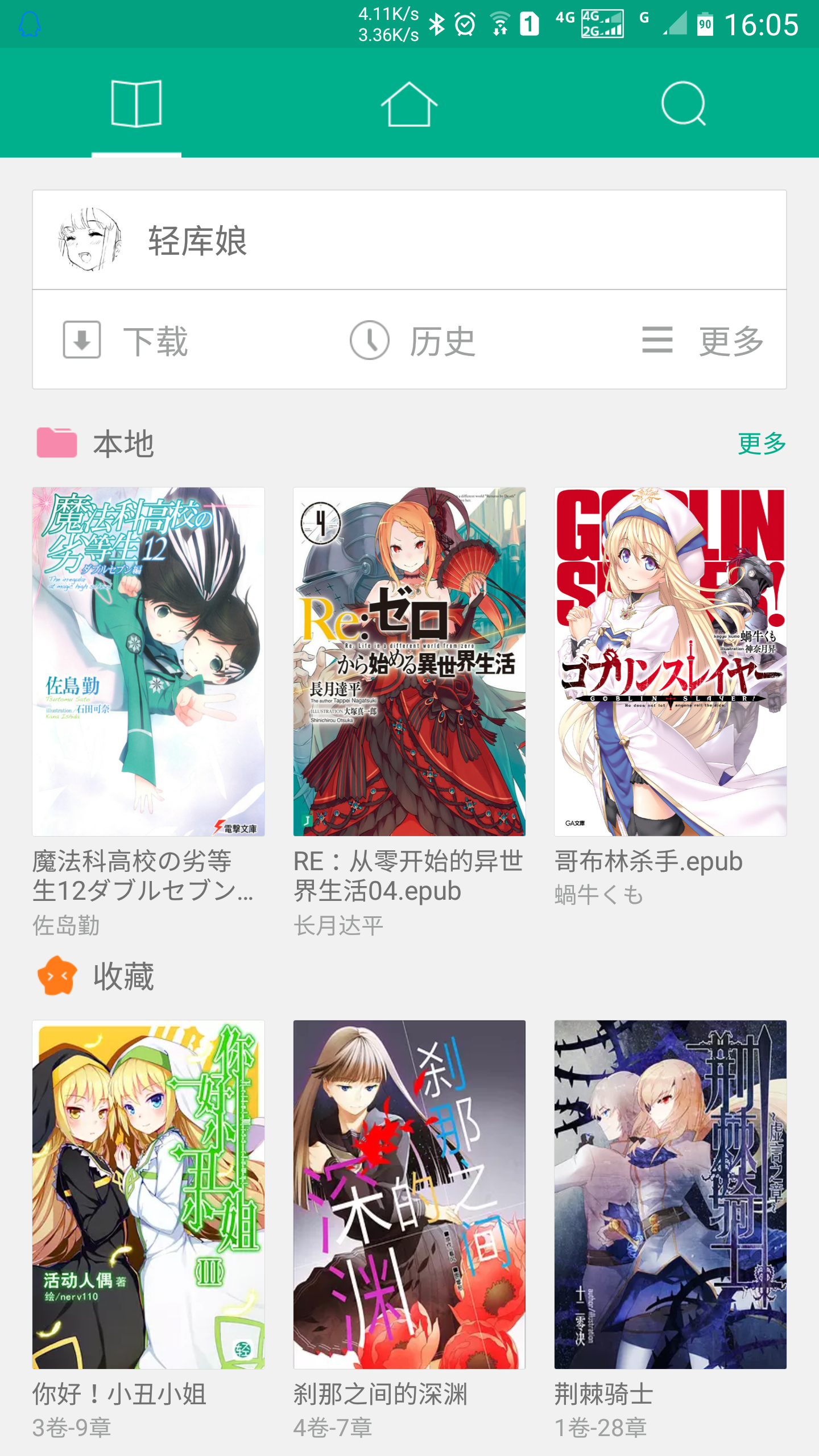Open 你好！小丑小姐 from favorites
819x1456 pixels.
148,1194
